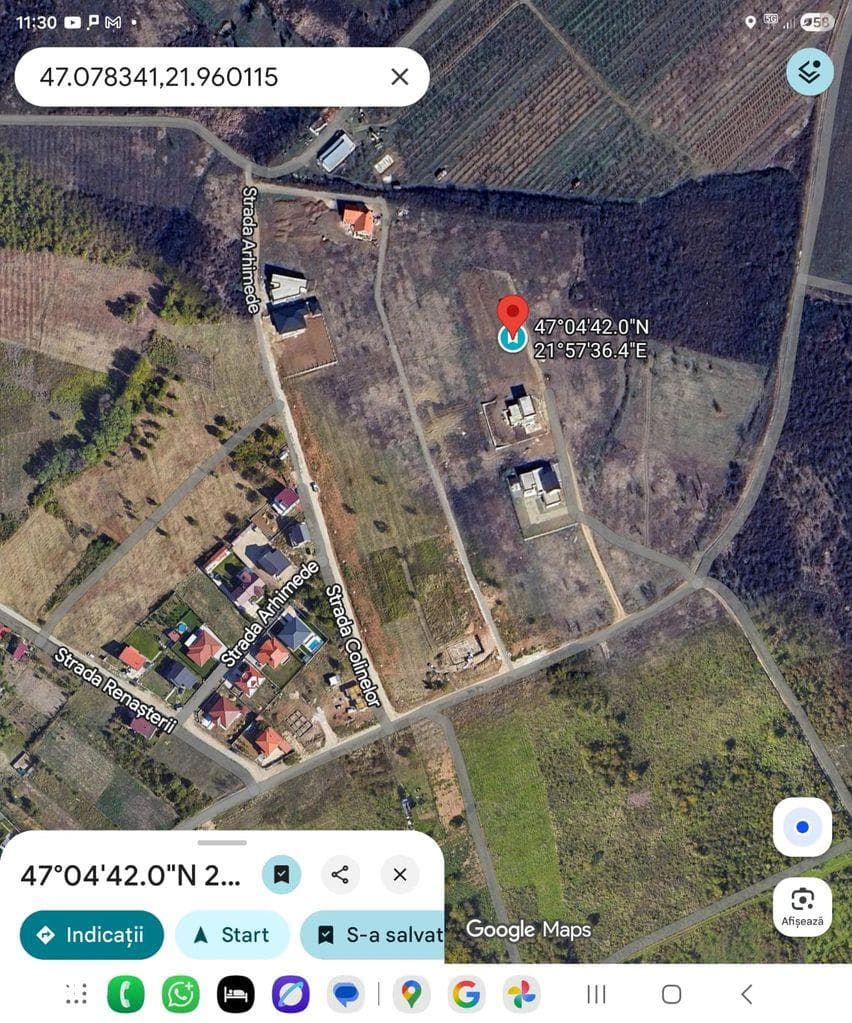This screenshot has width=852, height=1023.
Task: Open WhatsApp from the taskbar
Action: point(181,994)
